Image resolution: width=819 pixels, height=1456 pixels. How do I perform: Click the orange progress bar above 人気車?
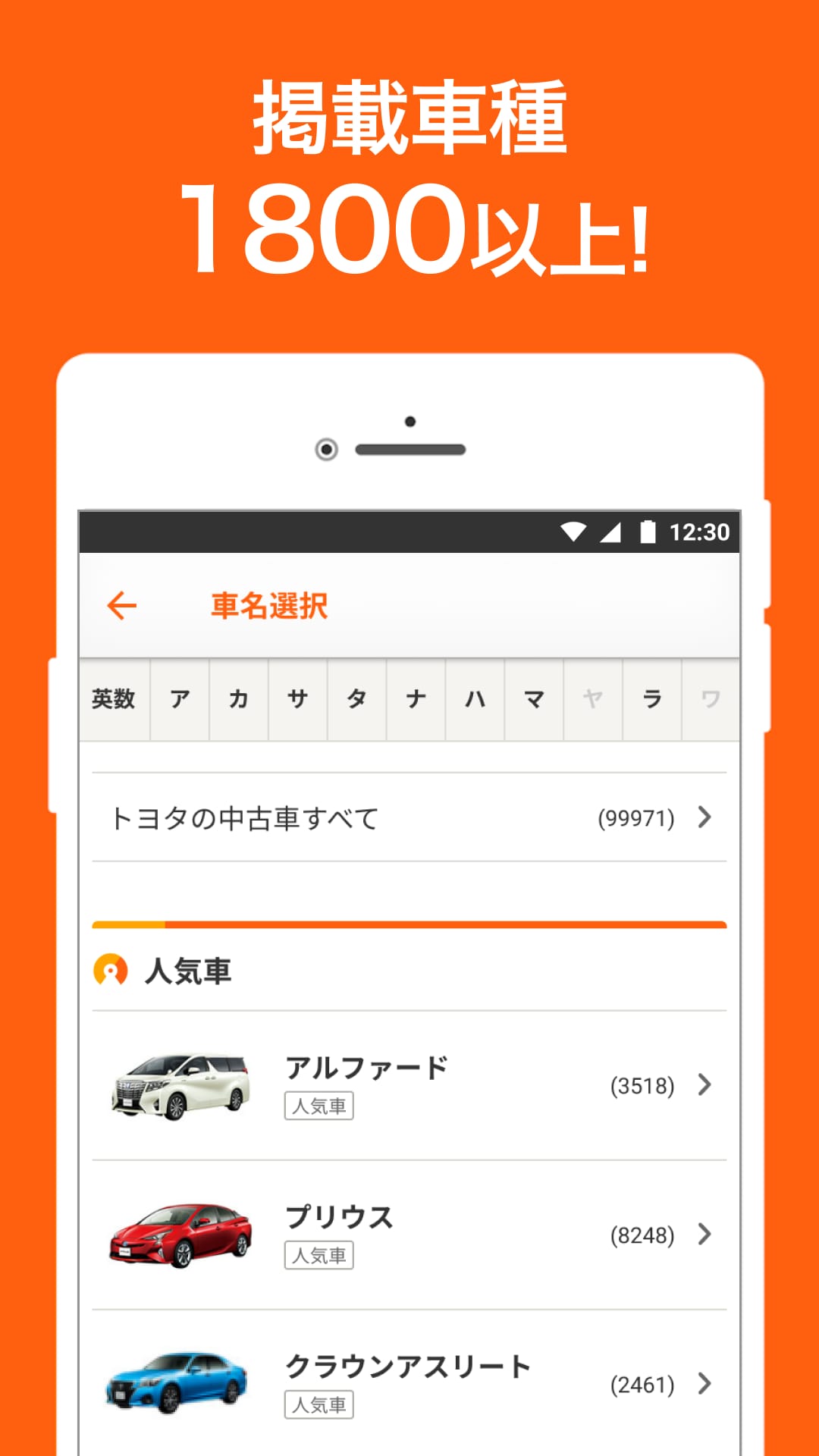pos(409,924)
